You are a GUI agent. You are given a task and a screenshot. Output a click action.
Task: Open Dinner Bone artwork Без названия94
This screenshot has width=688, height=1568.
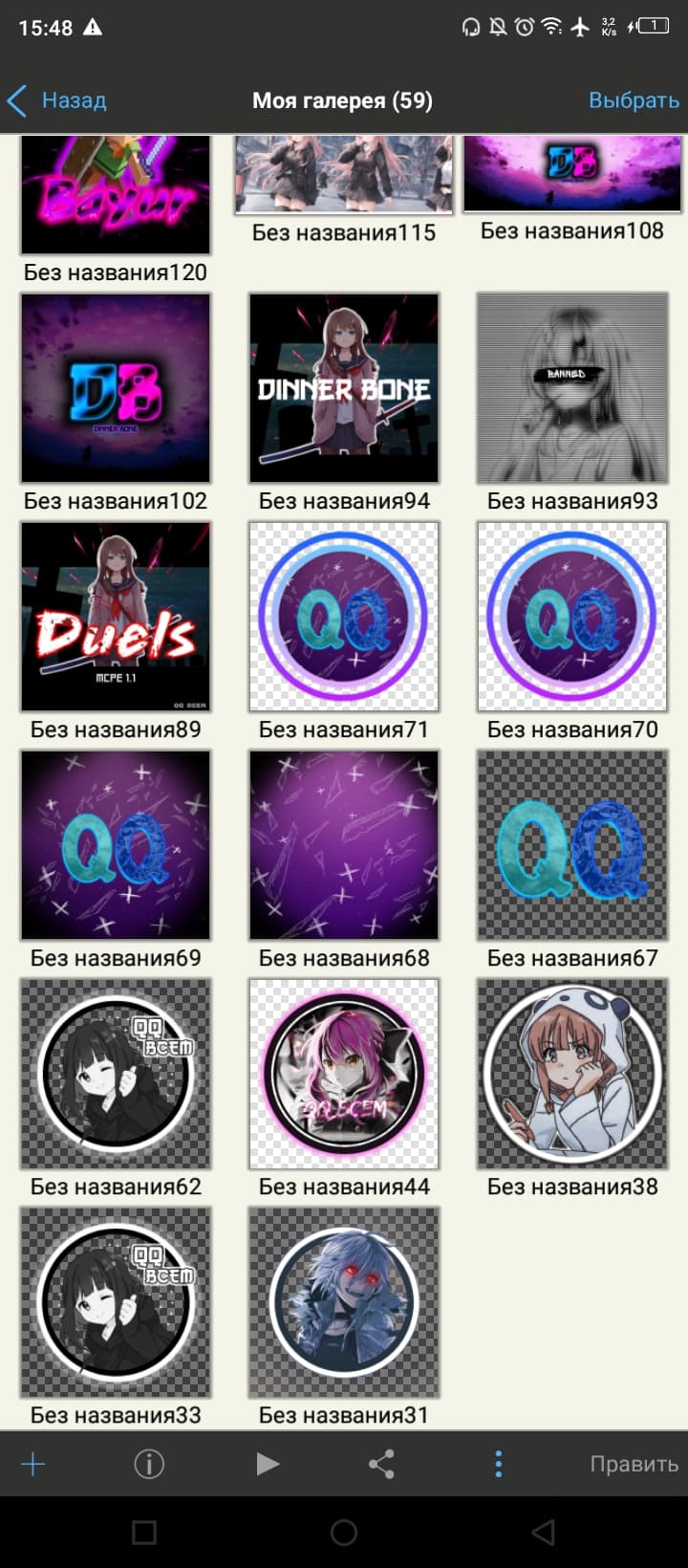pos(344,388)
